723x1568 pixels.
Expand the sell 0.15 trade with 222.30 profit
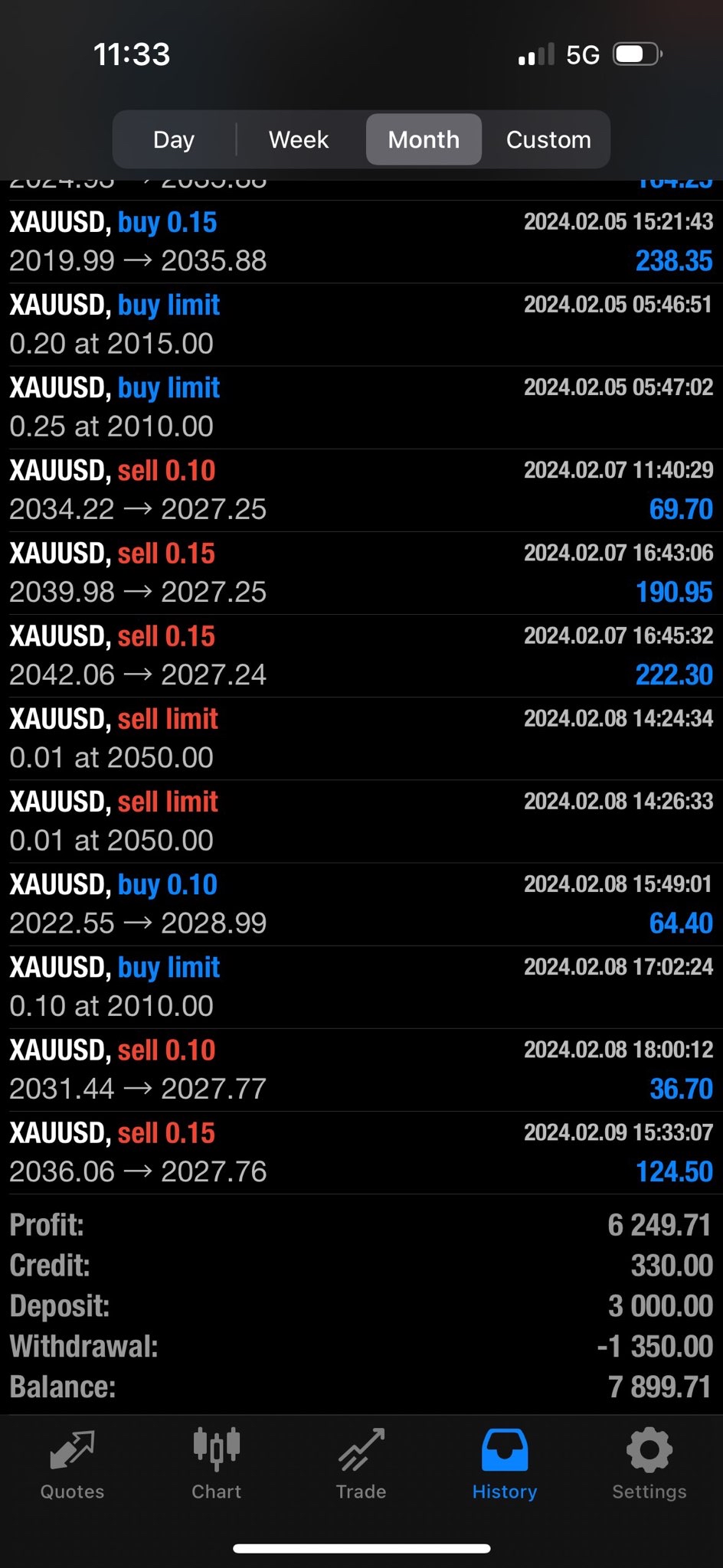pos(360,655)
